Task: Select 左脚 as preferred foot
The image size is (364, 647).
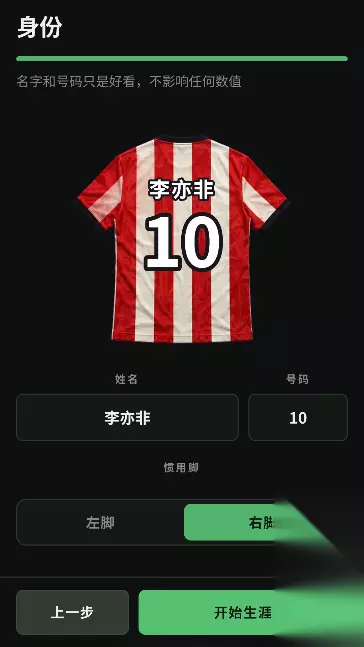Action: pos(100,522)
